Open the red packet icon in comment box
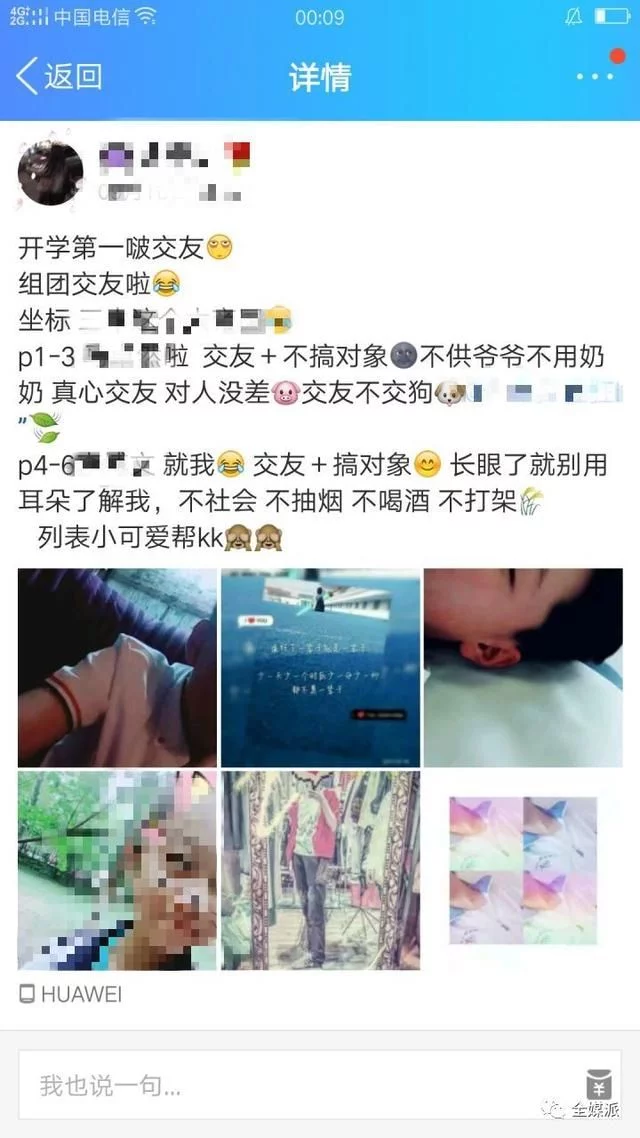Image resolution: width=640 pixels, height=1138 pixels. (598, 1085)
